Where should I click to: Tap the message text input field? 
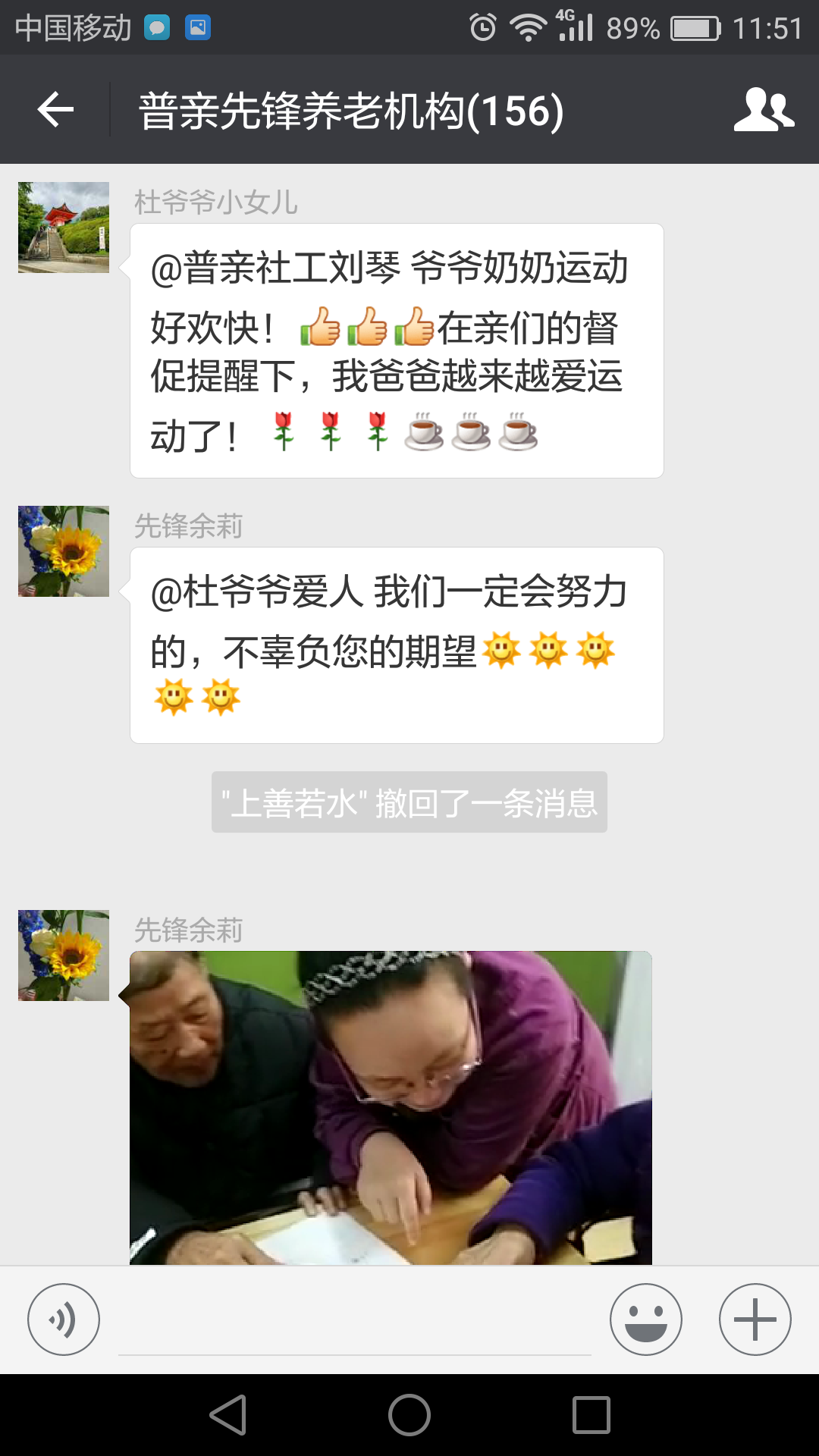pyautogui.click(x=354, y=1323)
